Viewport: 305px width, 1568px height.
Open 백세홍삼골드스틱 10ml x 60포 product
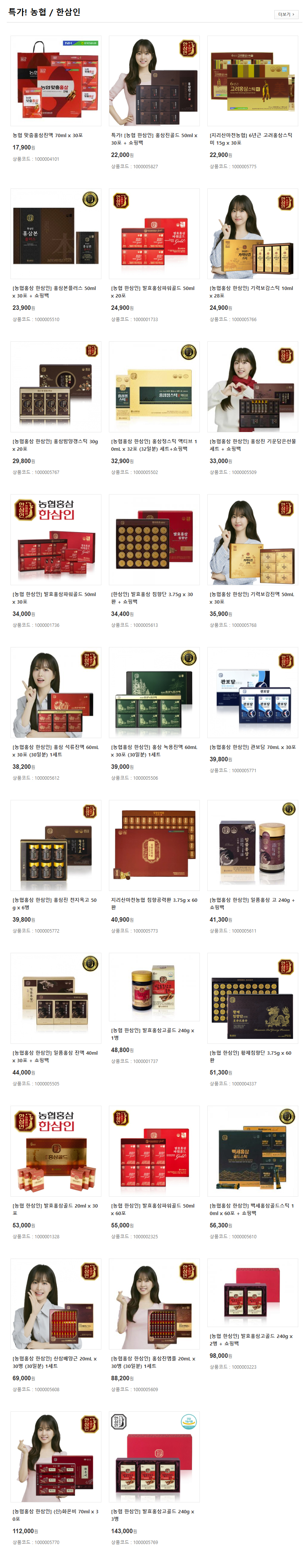coord(252,1151)
